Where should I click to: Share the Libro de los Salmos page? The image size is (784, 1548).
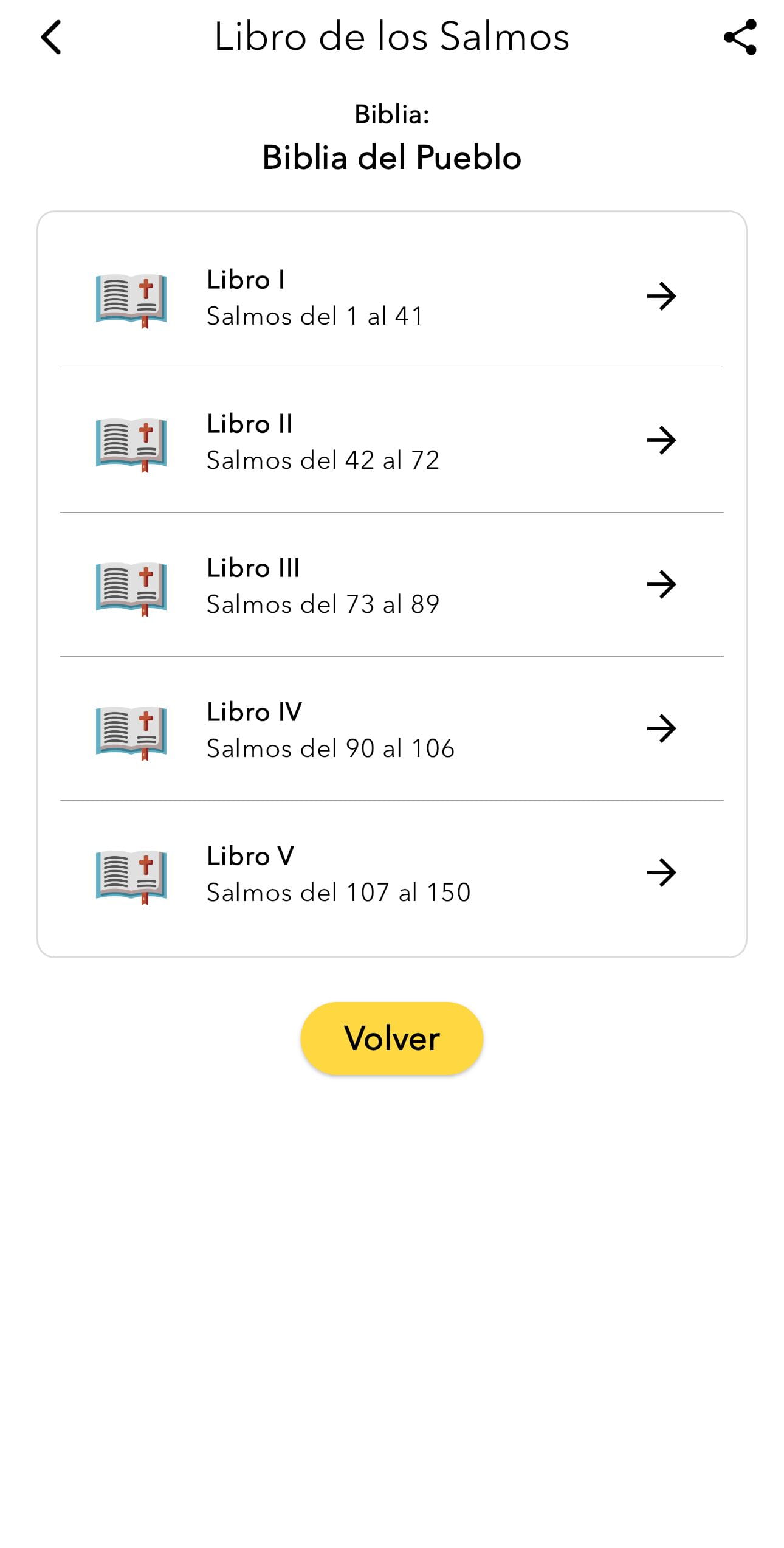coord(740,37)
